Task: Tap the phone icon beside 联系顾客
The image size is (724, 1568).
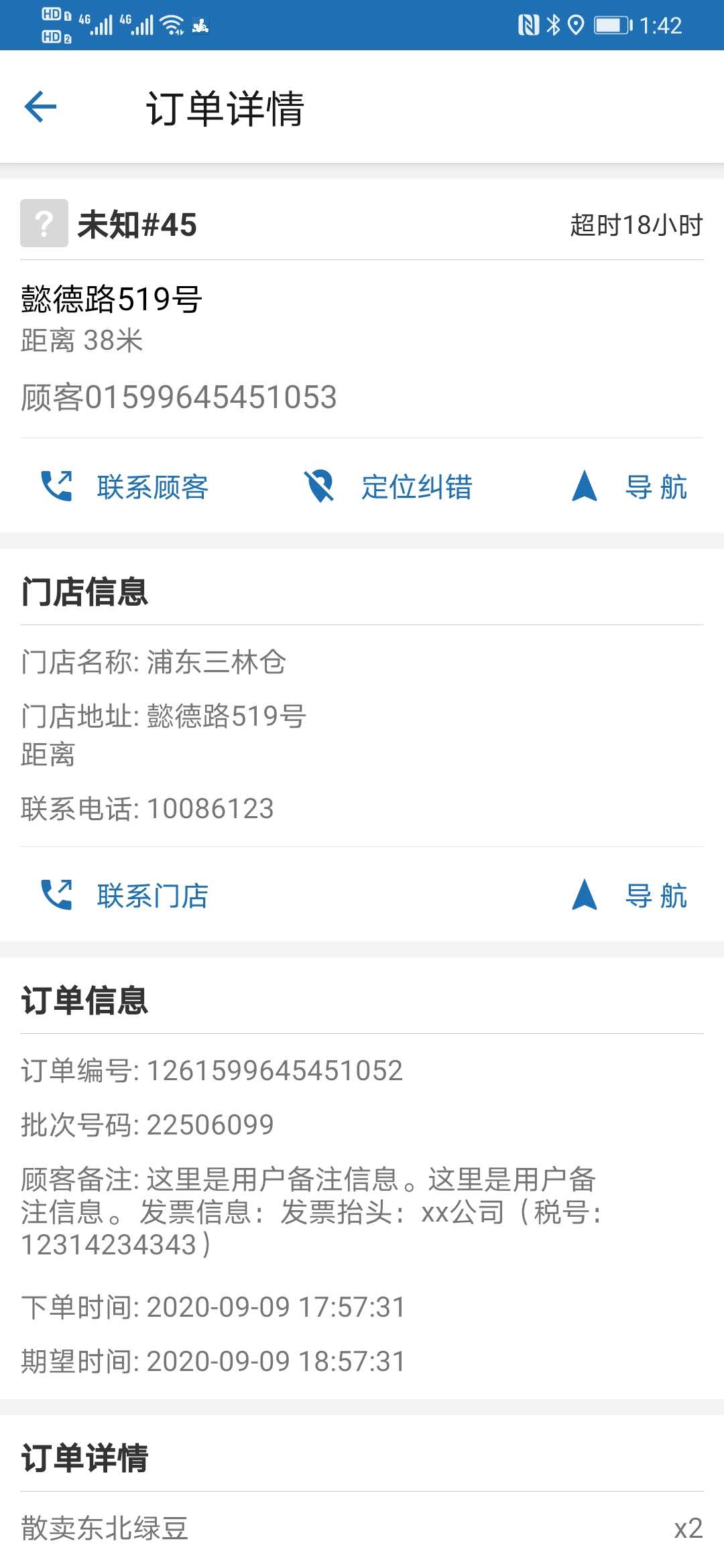Action: pyautogui.click(x=56, y=488)
